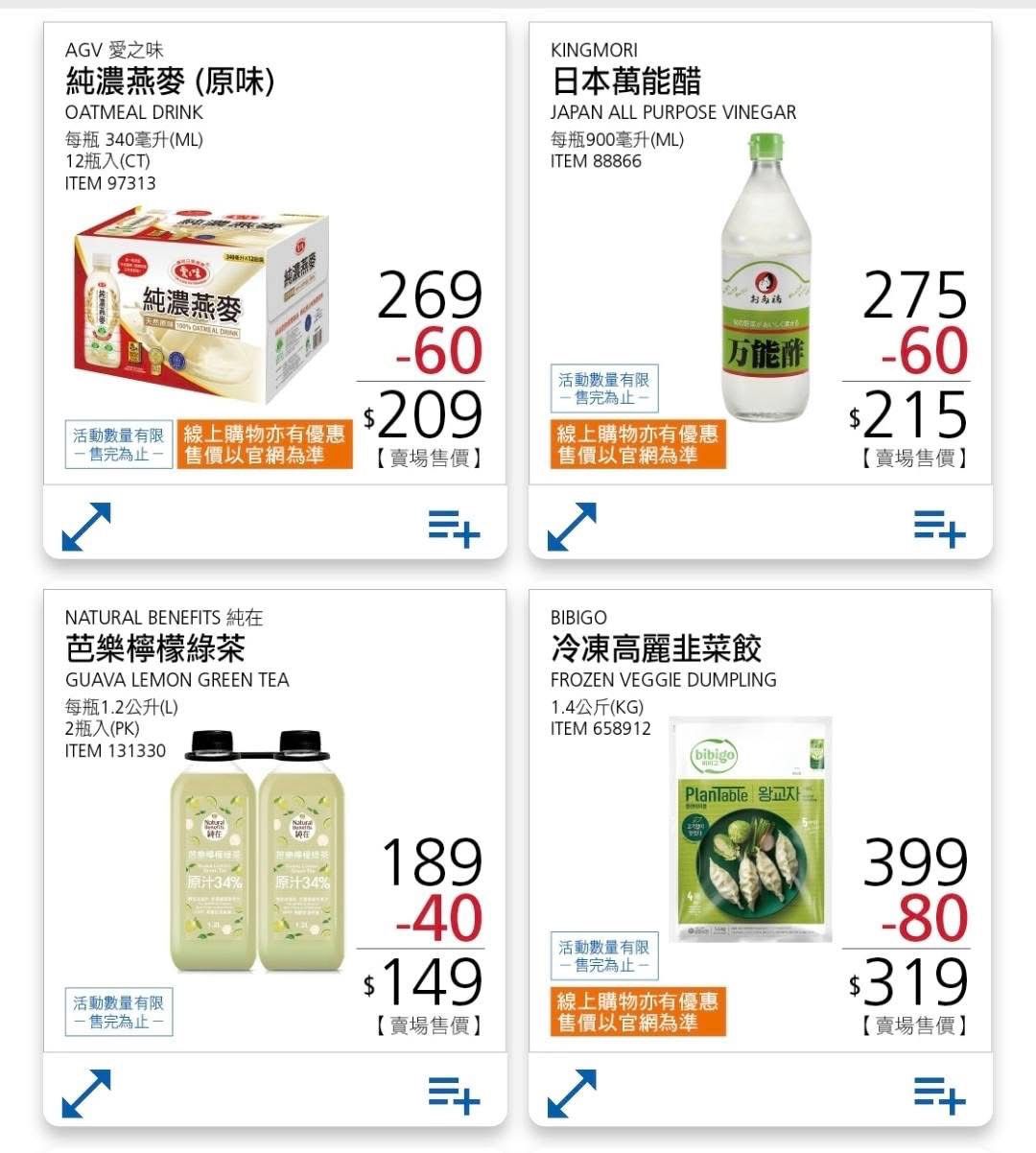This screenshot has width=1036, height=1153.
Task: Expand the Bibigo frozen dumpling offer
Action: (572, 1094)
